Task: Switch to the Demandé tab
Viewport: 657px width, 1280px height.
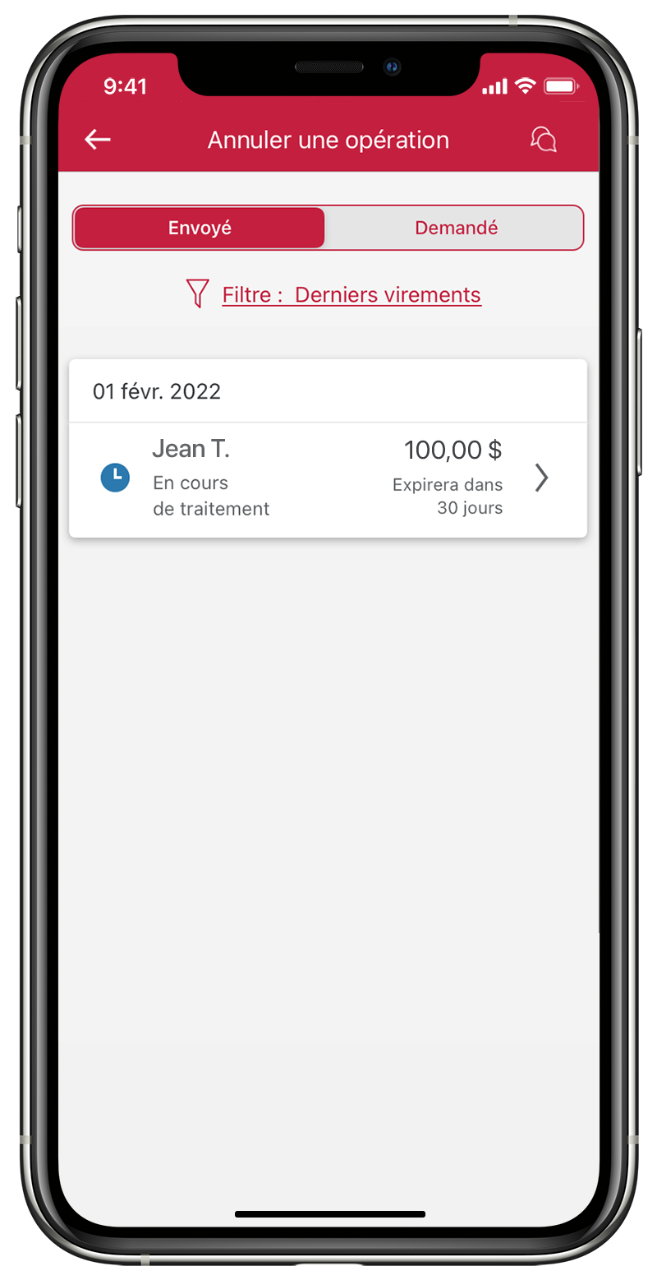Action: [455, 228]
